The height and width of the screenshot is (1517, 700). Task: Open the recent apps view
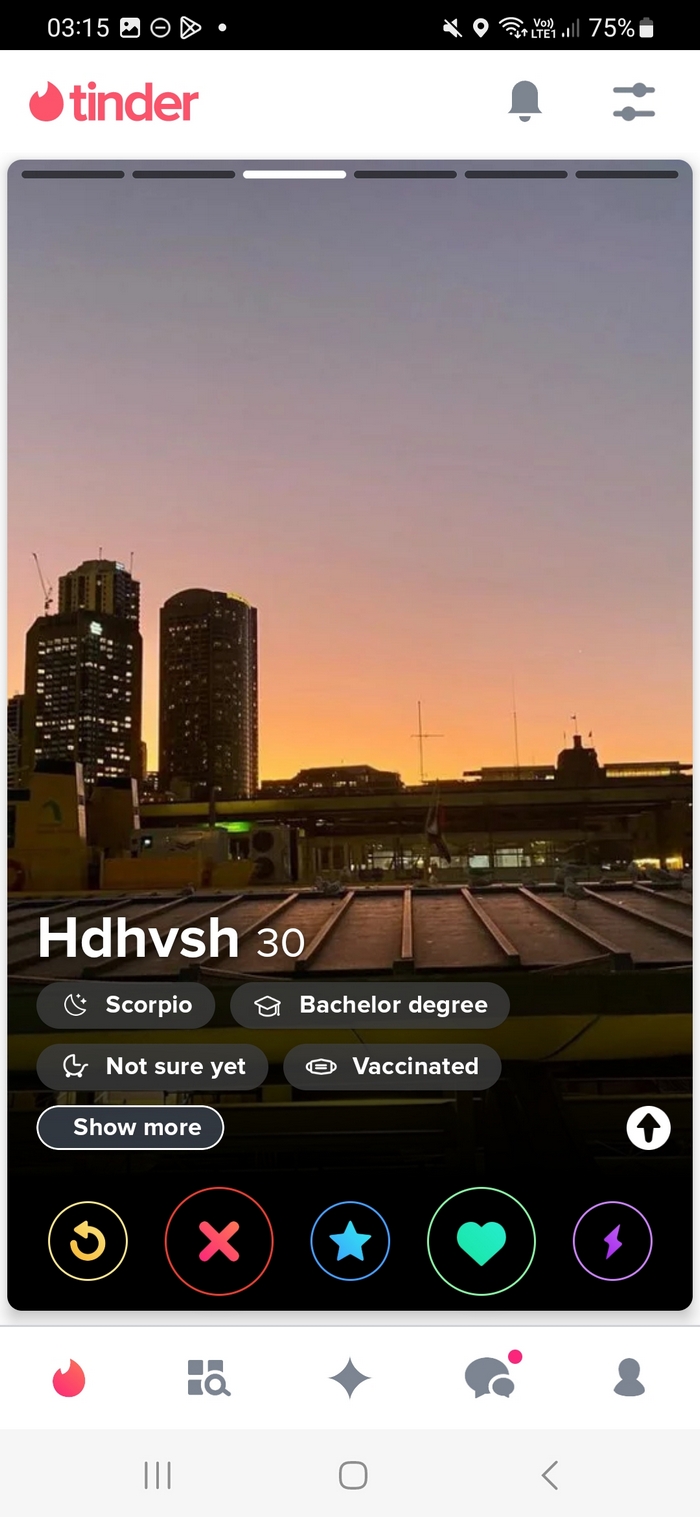157,1474
